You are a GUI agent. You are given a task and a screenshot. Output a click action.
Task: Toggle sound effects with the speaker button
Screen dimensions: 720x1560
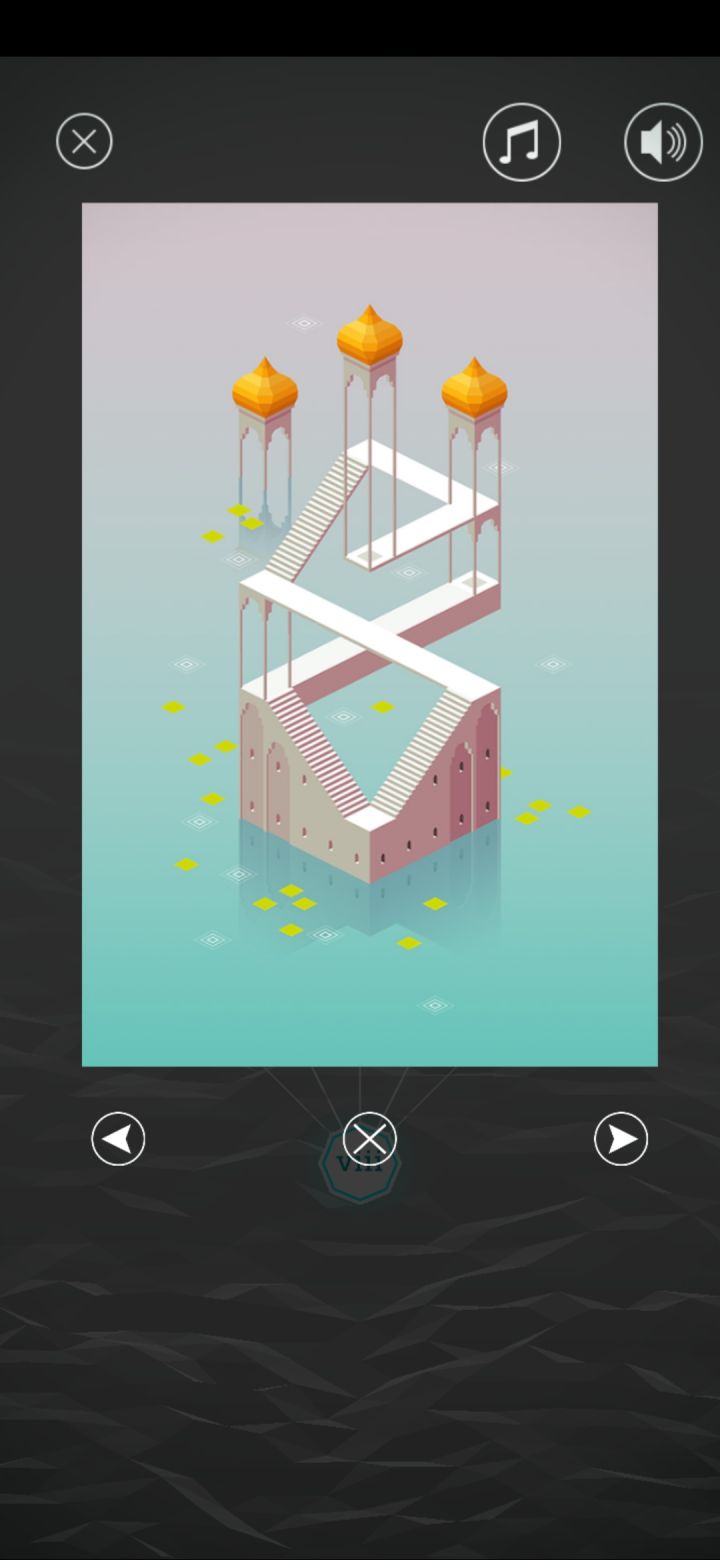click(662, 141)
